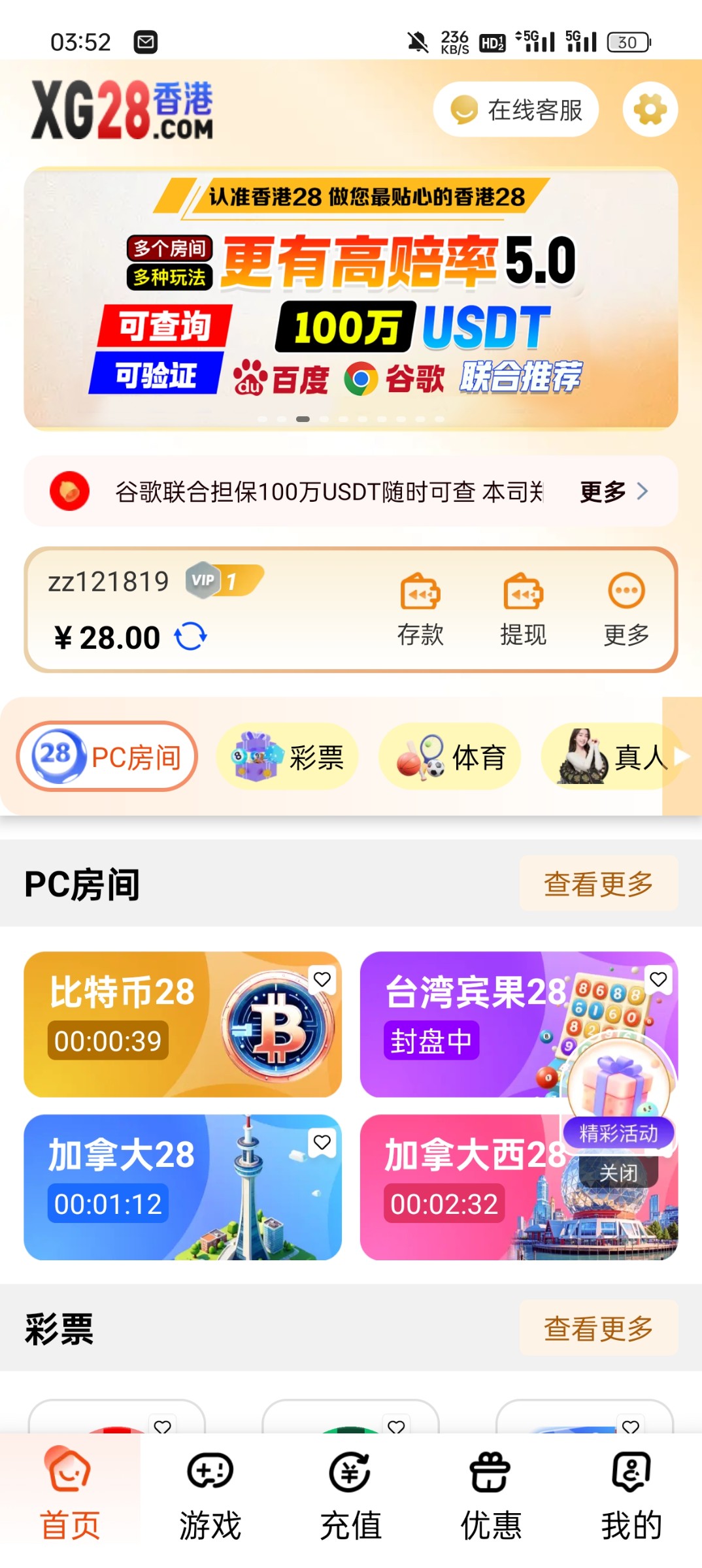
Task: View 更多 announcements
Action: 613,491
